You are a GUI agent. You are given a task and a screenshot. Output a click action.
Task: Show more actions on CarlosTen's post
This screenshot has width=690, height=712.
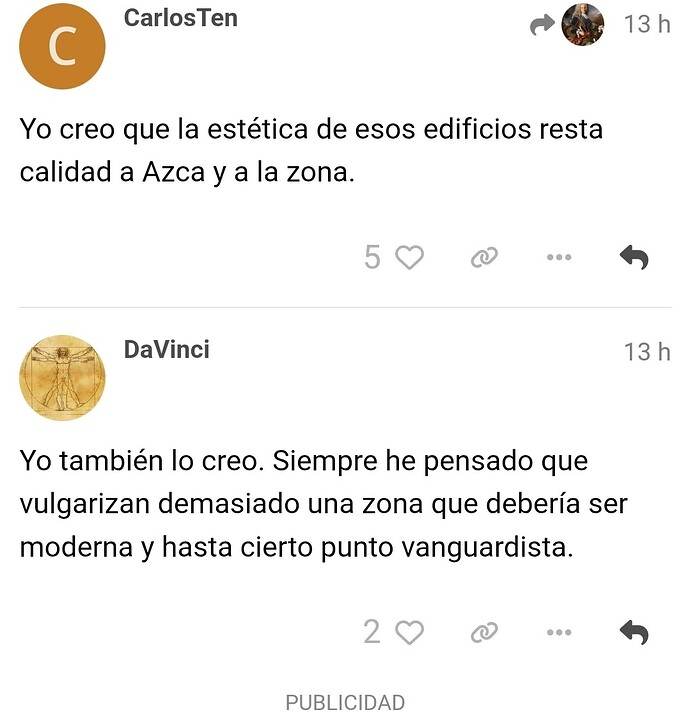(559, 258)
